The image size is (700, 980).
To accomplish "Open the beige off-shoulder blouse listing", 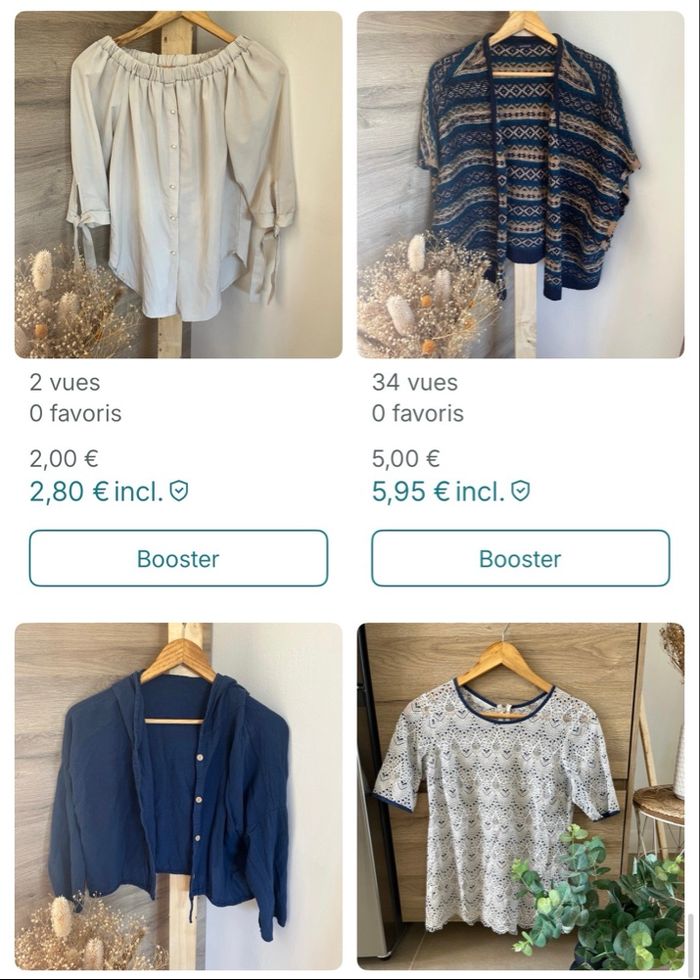I will [x=178, y=185].
